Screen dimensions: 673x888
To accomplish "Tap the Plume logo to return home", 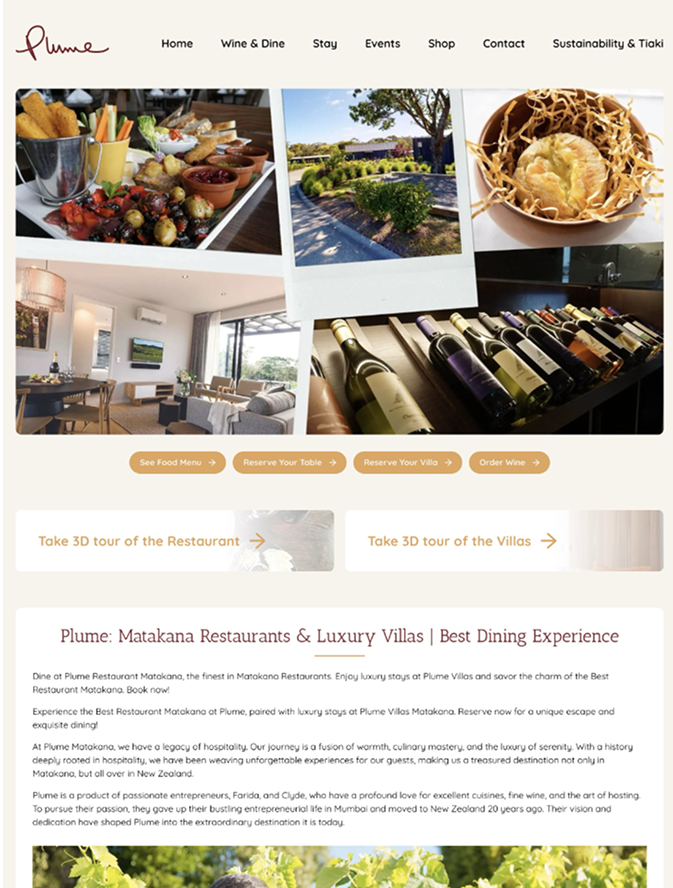I will pos(61,43).
